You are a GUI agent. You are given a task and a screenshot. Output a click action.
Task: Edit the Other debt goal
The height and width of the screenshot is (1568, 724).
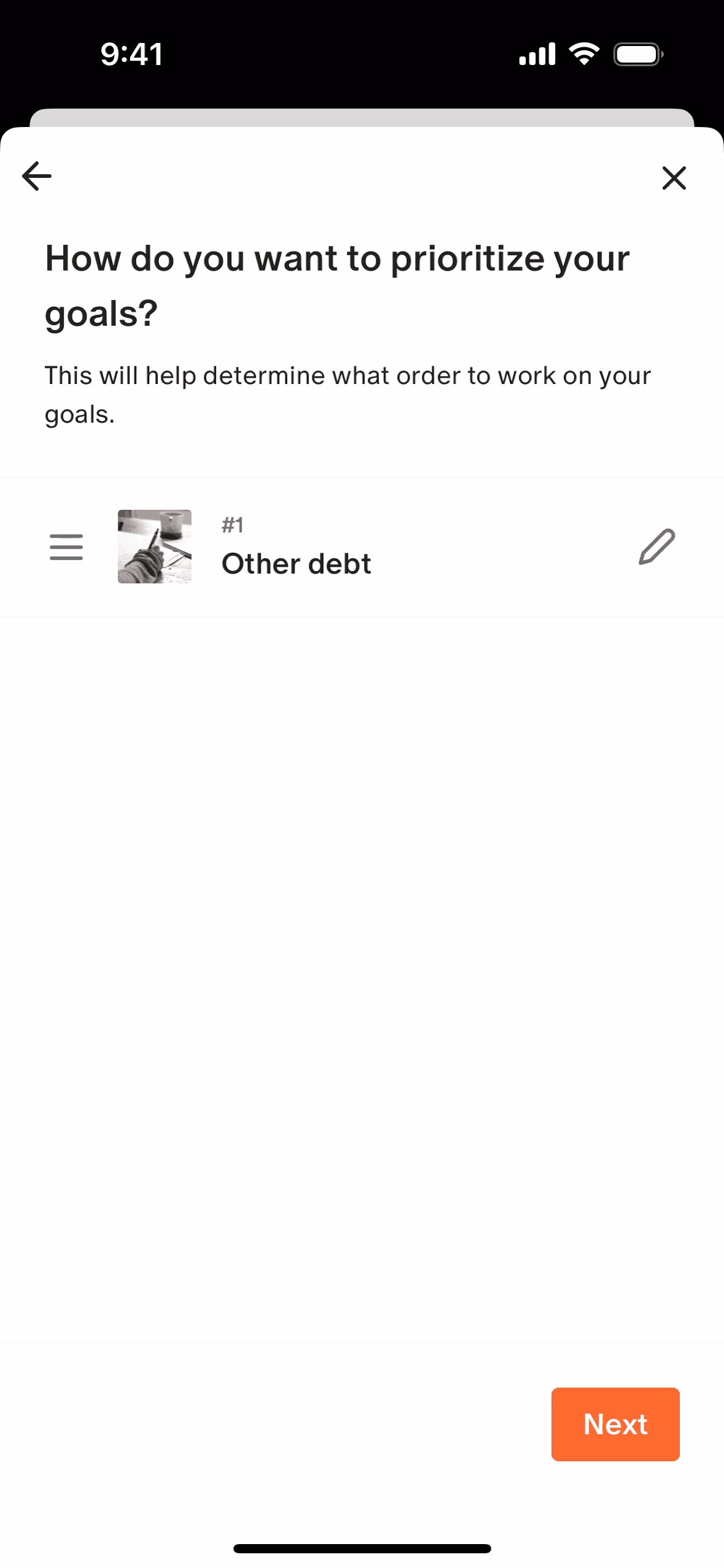(x=656, y=546)
